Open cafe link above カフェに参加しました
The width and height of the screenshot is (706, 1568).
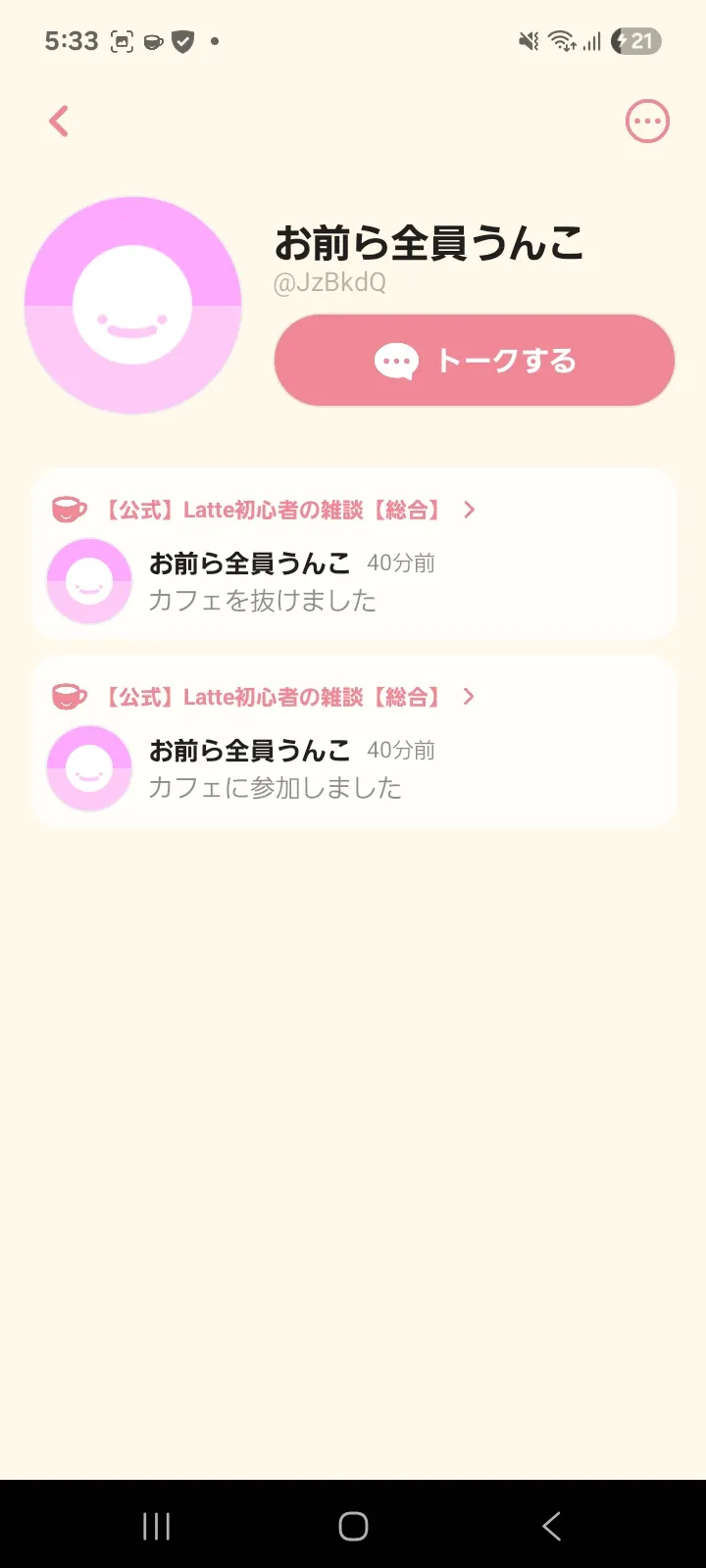pos(273,697)
